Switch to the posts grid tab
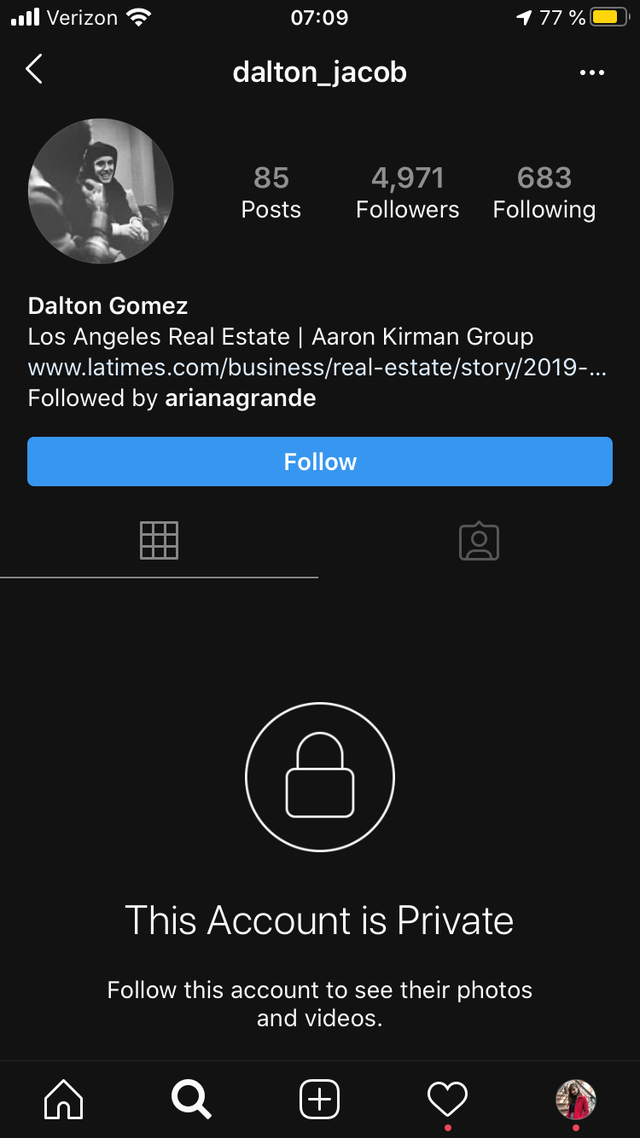The width and height of the screenshot is (640, 1138). (159, 541)
